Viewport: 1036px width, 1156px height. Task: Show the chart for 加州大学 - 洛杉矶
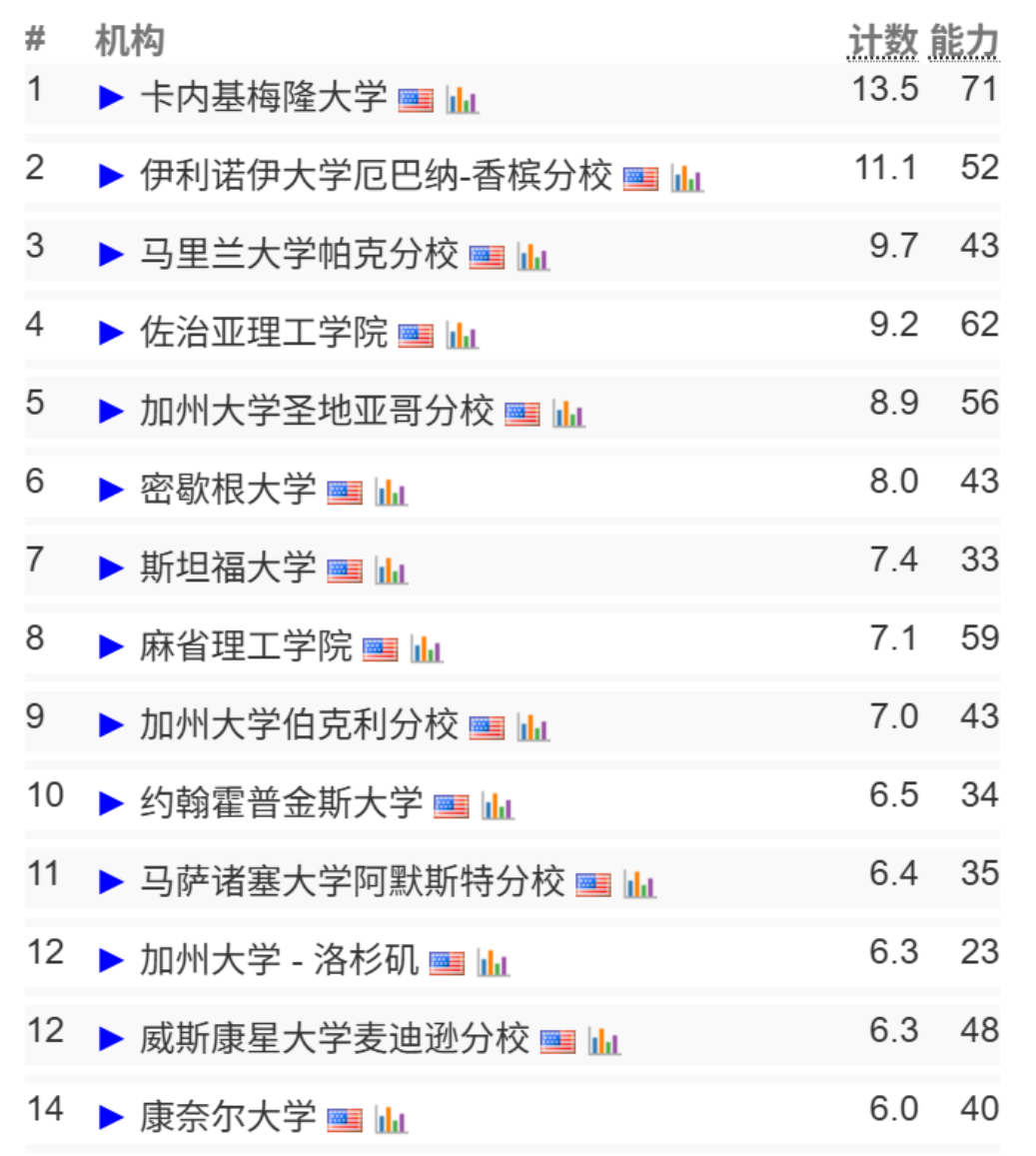coord(493,962)
